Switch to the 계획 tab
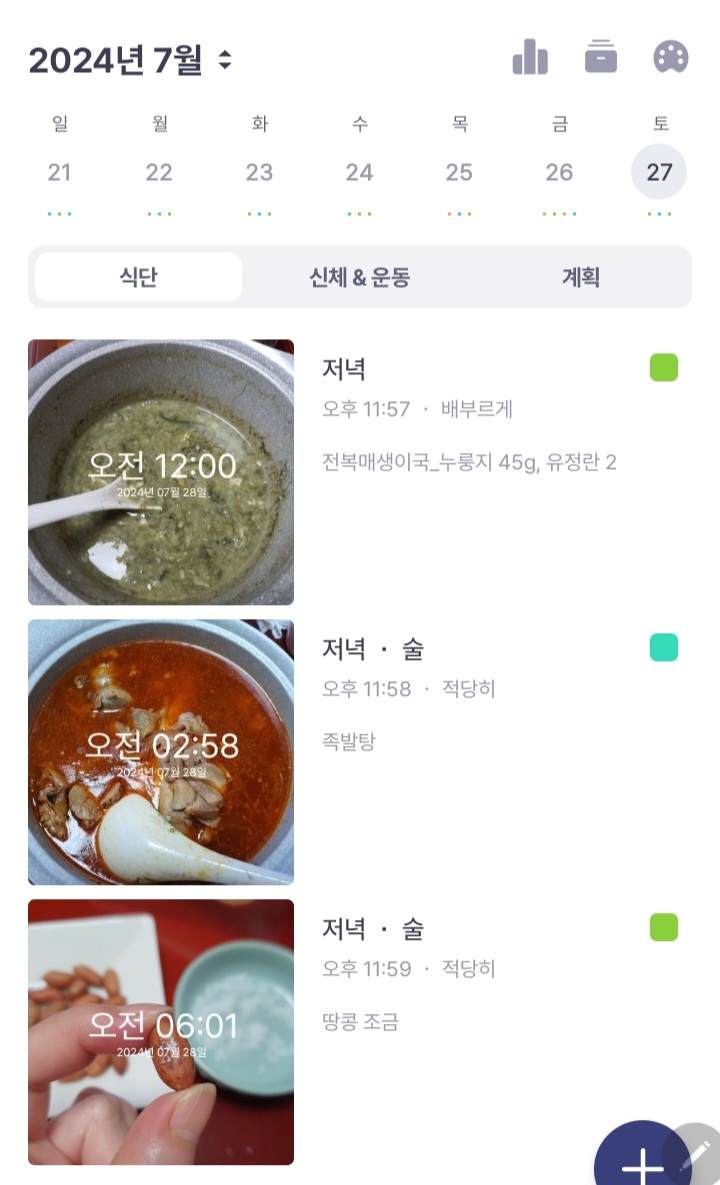This screenshot has height=1185, width=720. 580,277
